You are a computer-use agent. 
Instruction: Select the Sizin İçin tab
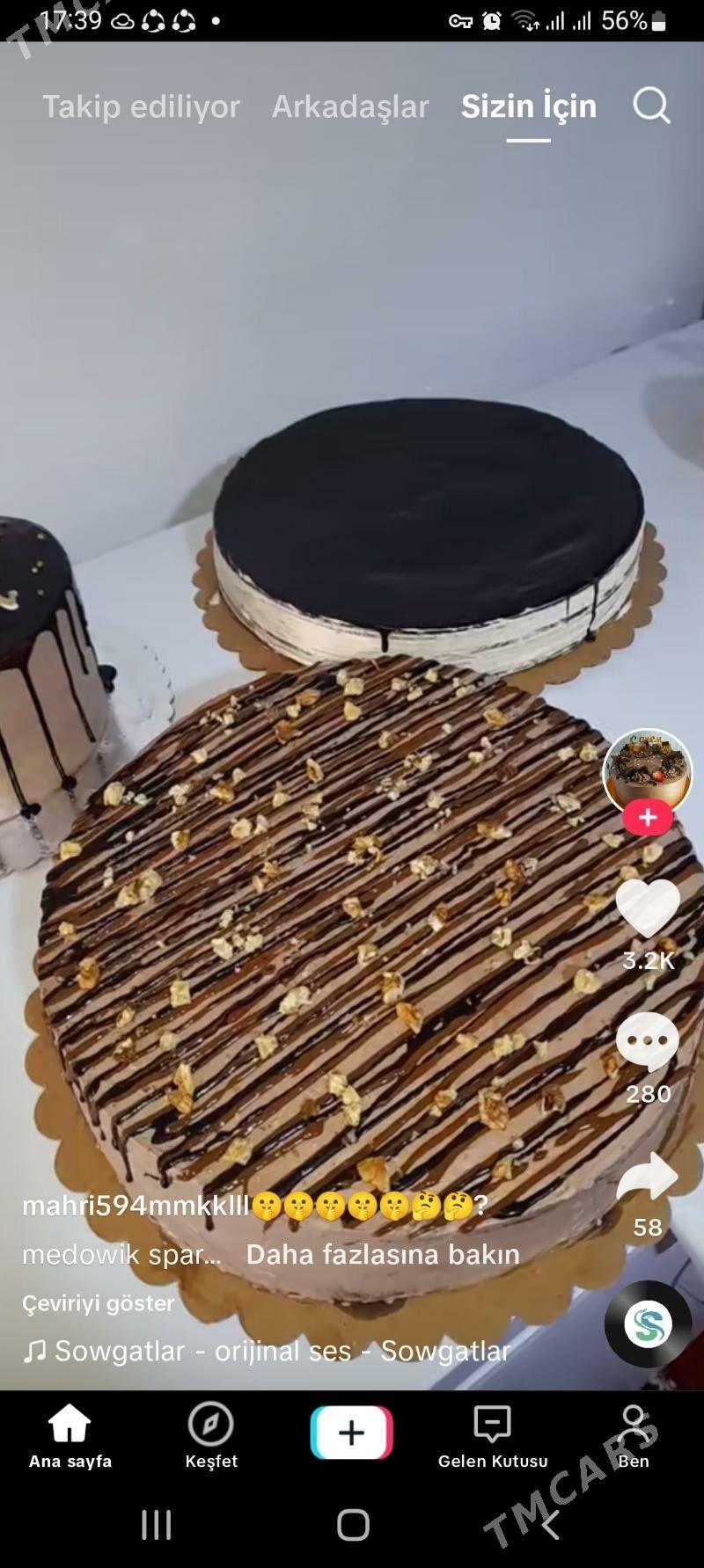pos(528,106)
